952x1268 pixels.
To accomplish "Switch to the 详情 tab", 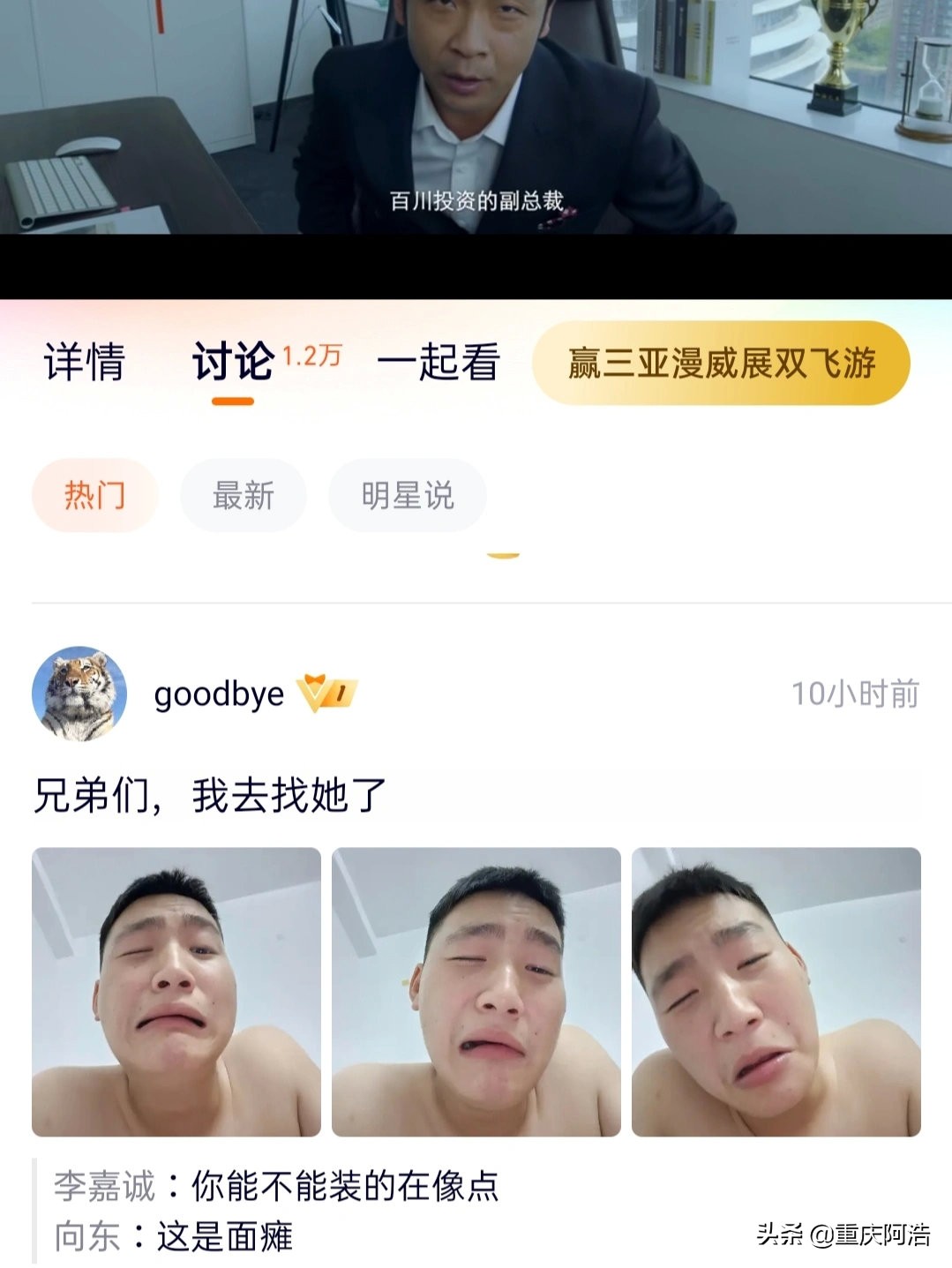I will point(83,361).
